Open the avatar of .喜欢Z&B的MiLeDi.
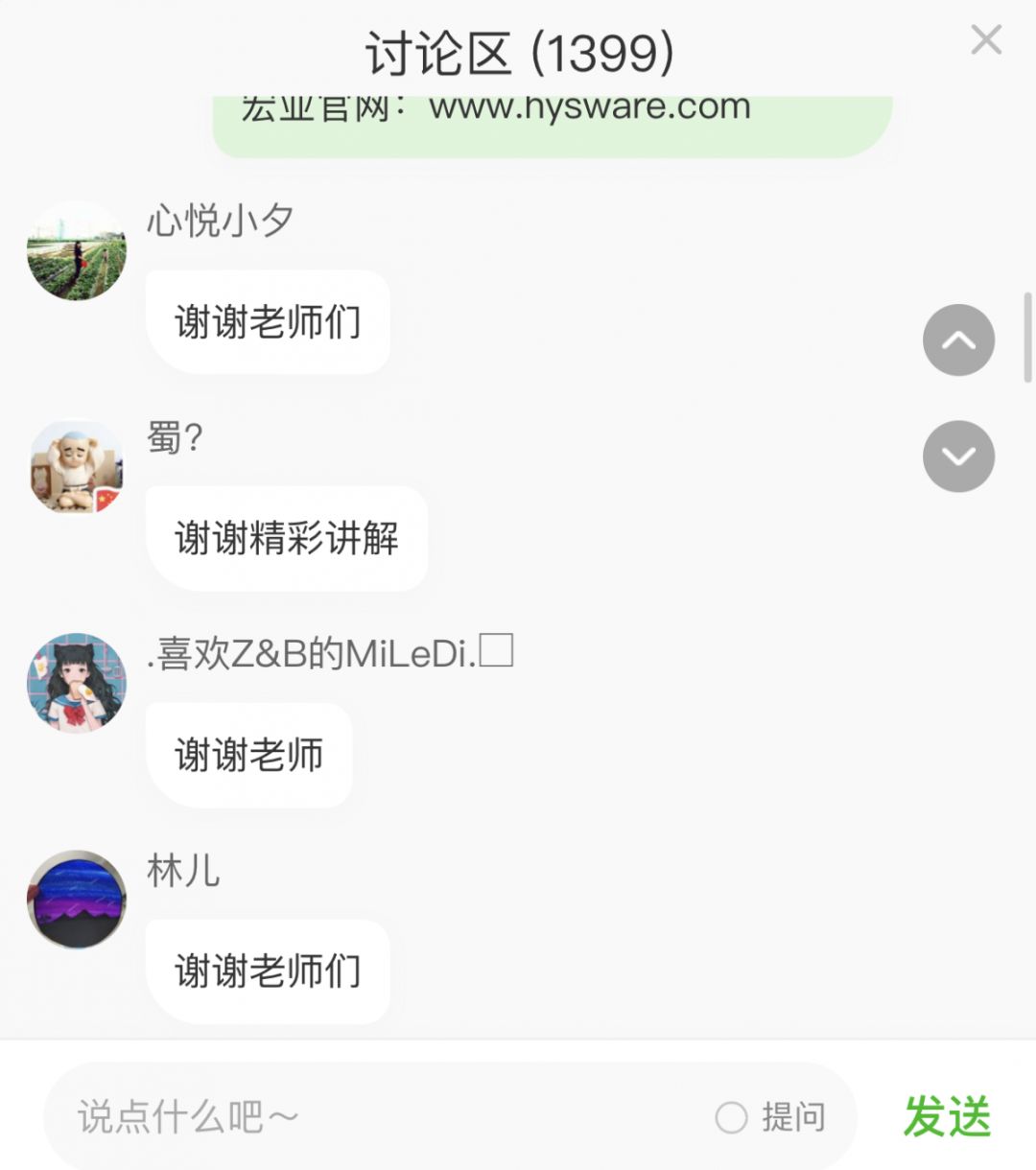This screenshot has width=1036, height=1170. pos(77,683)
